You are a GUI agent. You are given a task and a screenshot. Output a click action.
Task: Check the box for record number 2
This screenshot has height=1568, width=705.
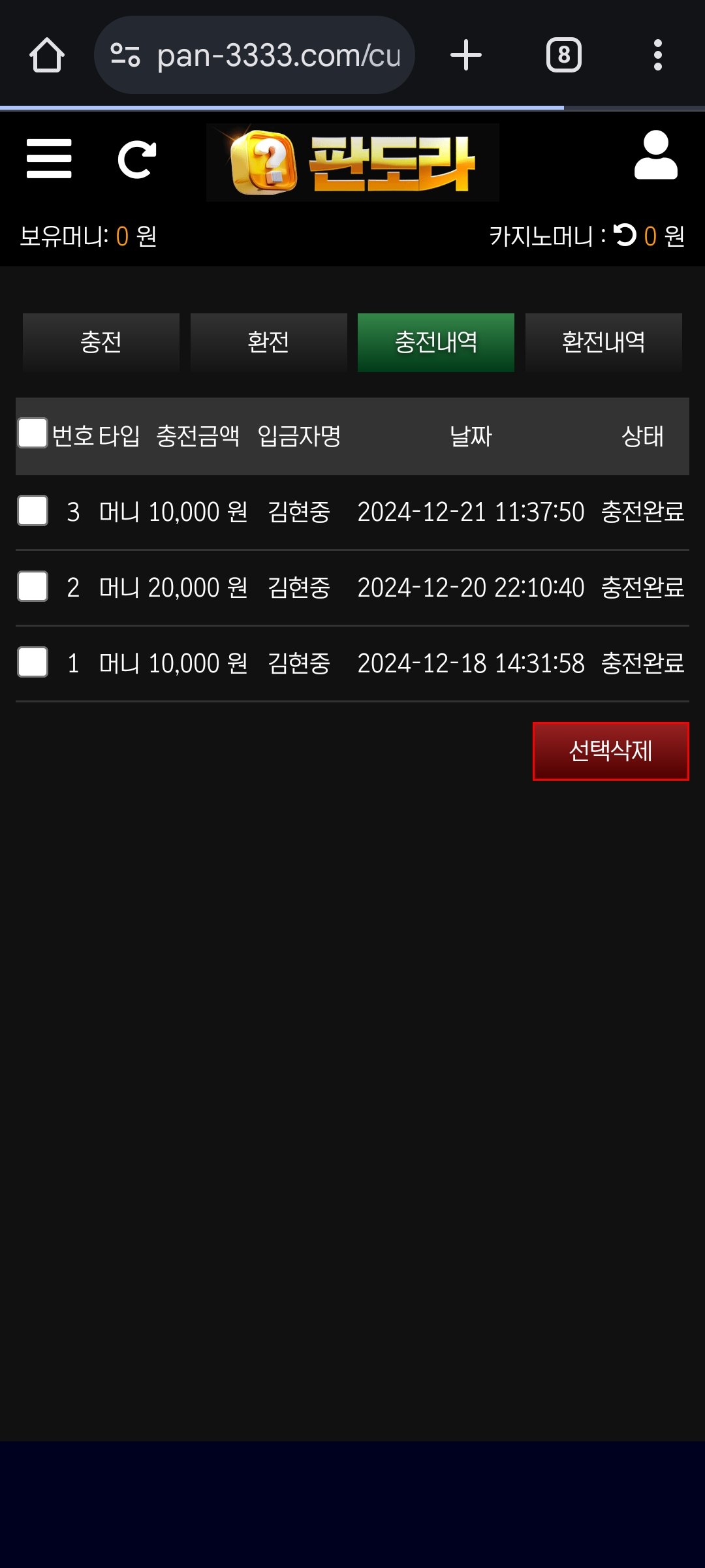click(x=33, y=586)
